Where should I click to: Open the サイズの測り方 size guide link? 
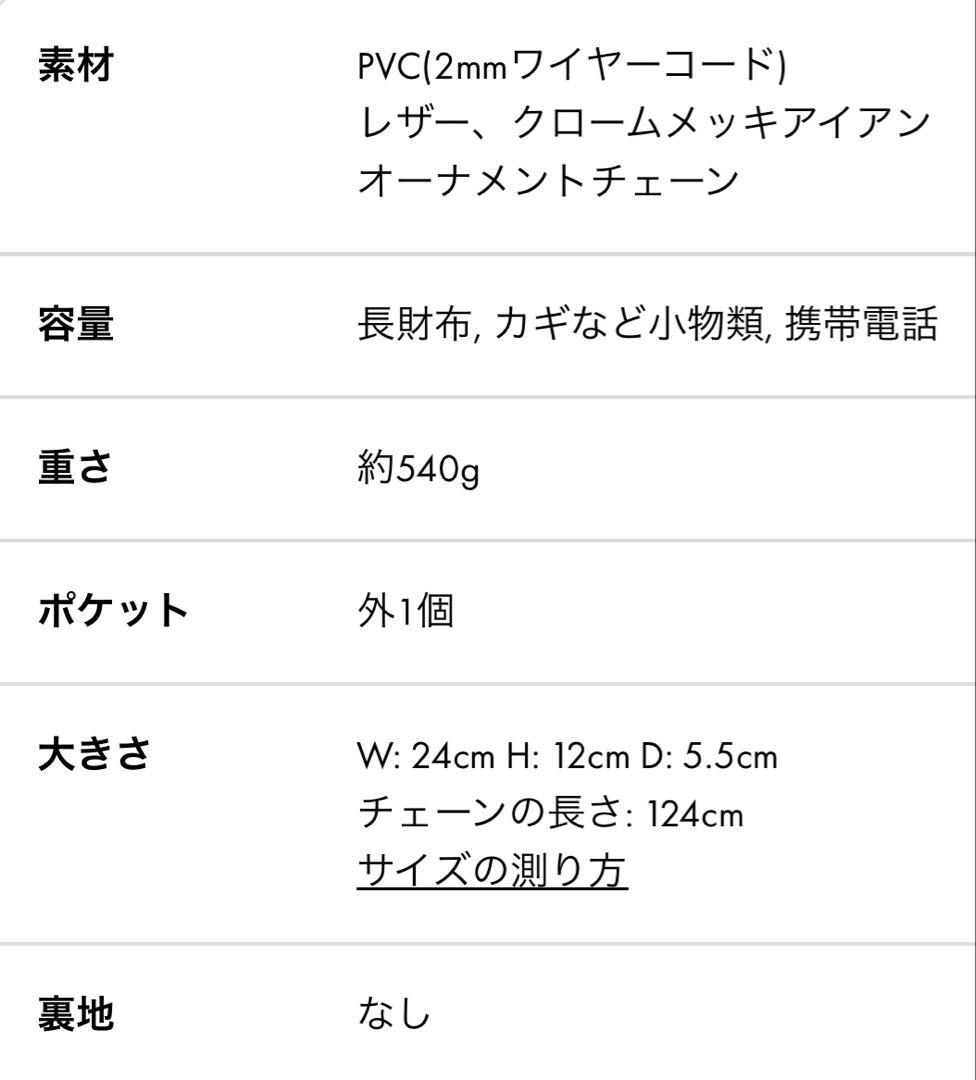[x=492, y=871]
